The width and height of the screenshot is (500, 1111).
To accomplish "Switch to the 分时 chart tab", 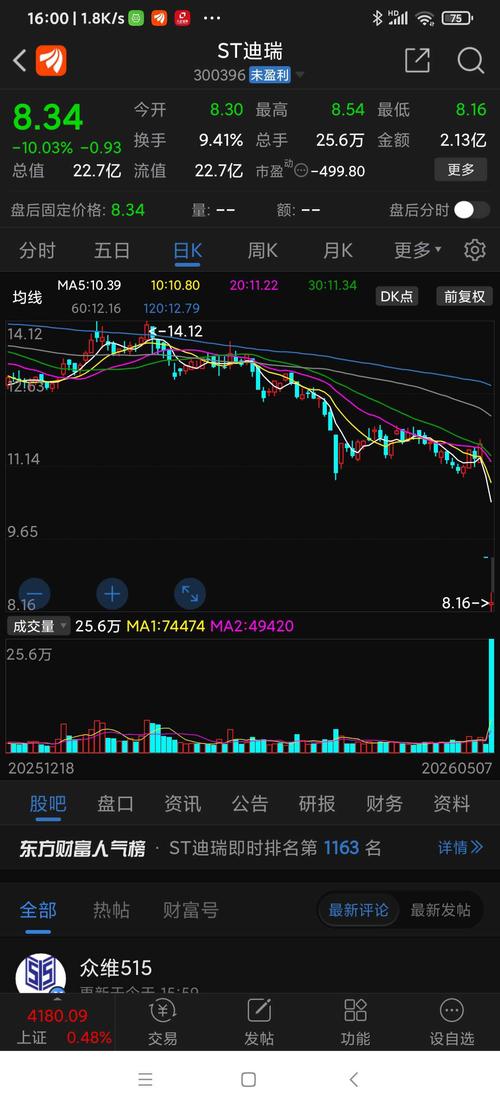I will tap(38, 250).
